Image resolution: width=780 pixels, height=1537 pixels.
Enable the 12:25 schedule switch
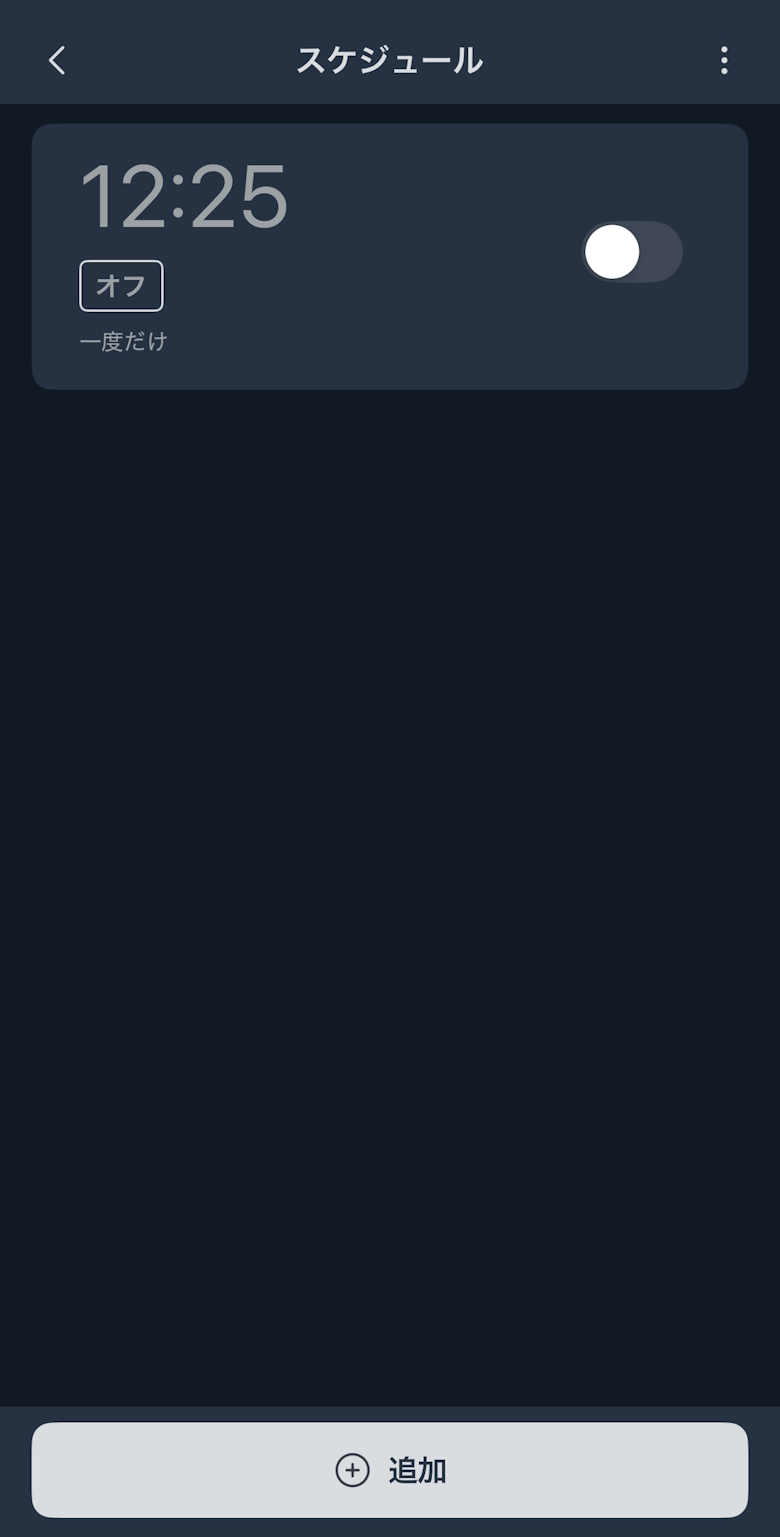pos(632,252)
